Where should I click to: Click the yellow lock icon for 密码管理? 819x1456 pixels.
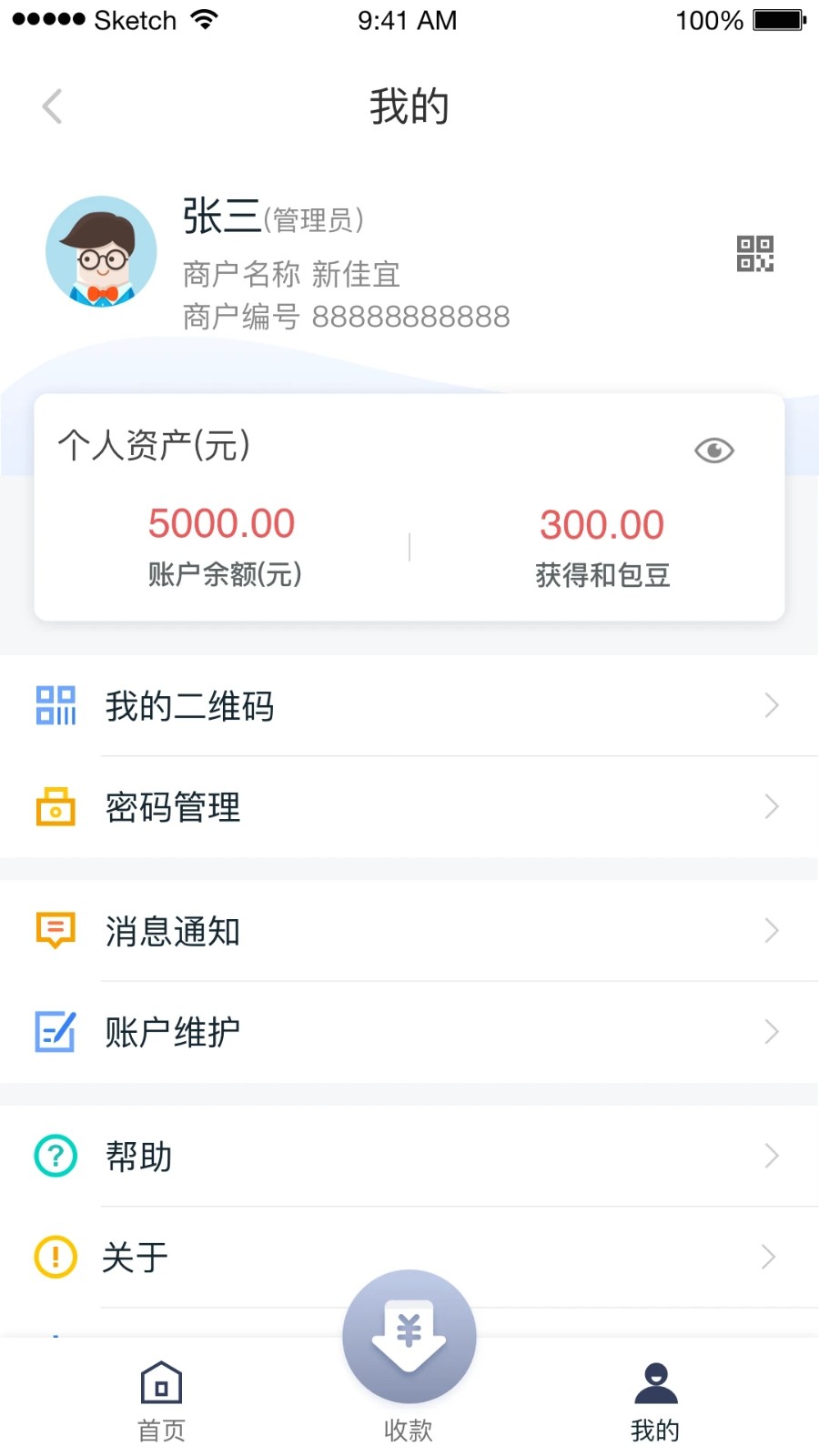coord(56,807)
